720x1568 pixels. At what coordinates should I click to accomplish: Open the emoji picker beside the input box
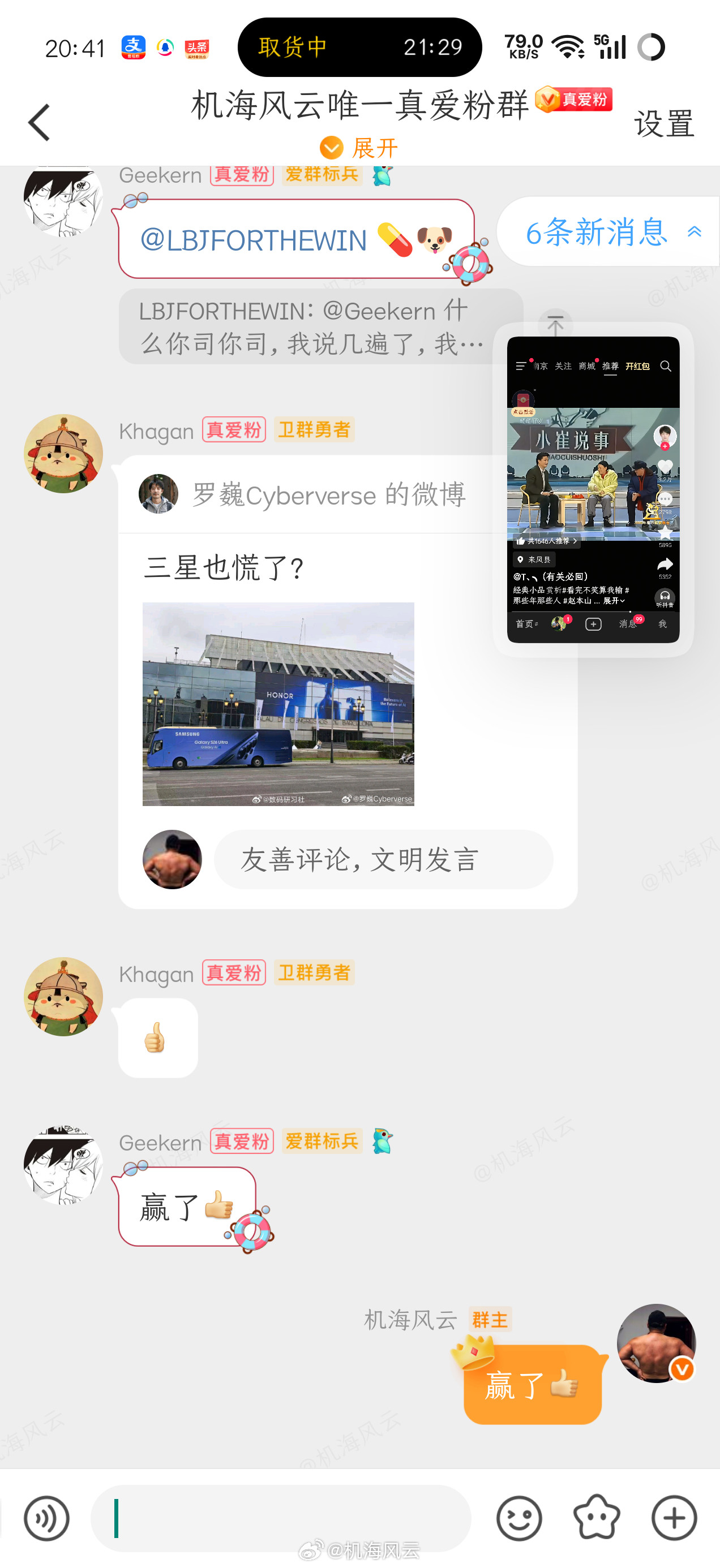pyautogui.click(x=520, y=1518)
